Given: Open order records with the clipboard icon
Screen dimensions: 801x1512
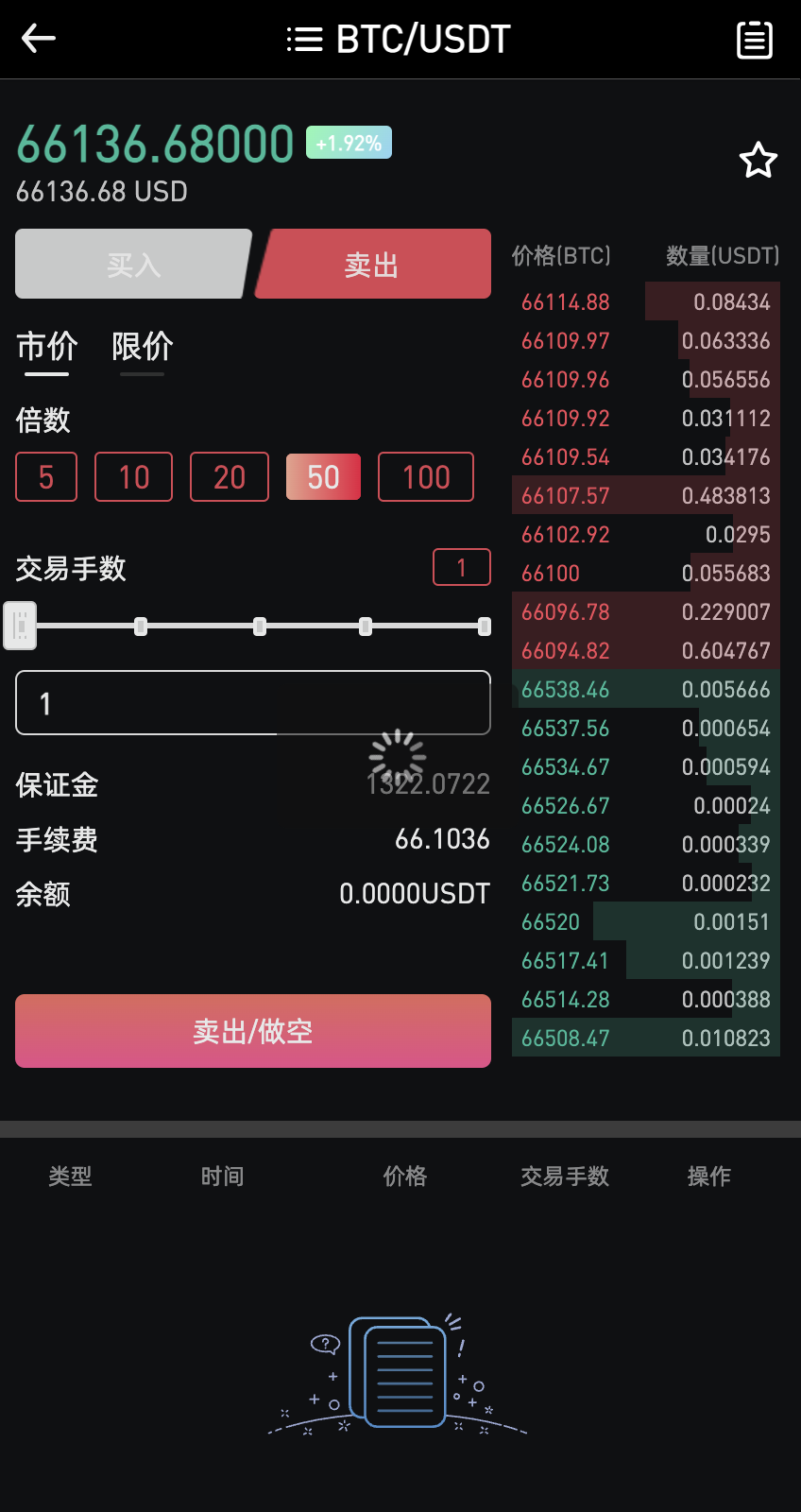Looking at the screenshot, I should pos(754,39).
